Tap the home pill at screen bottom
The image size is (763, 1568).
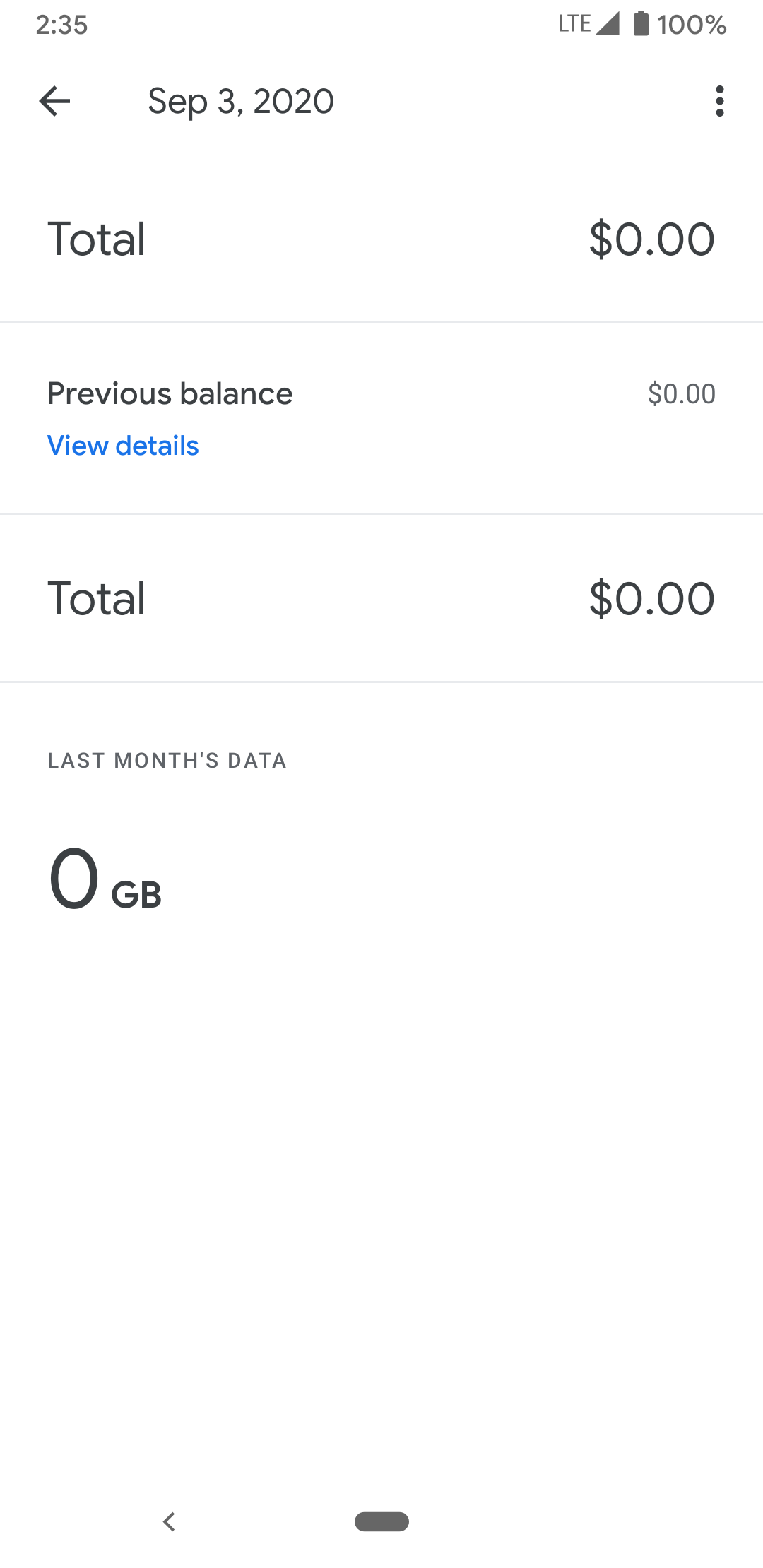(381, 1522)
